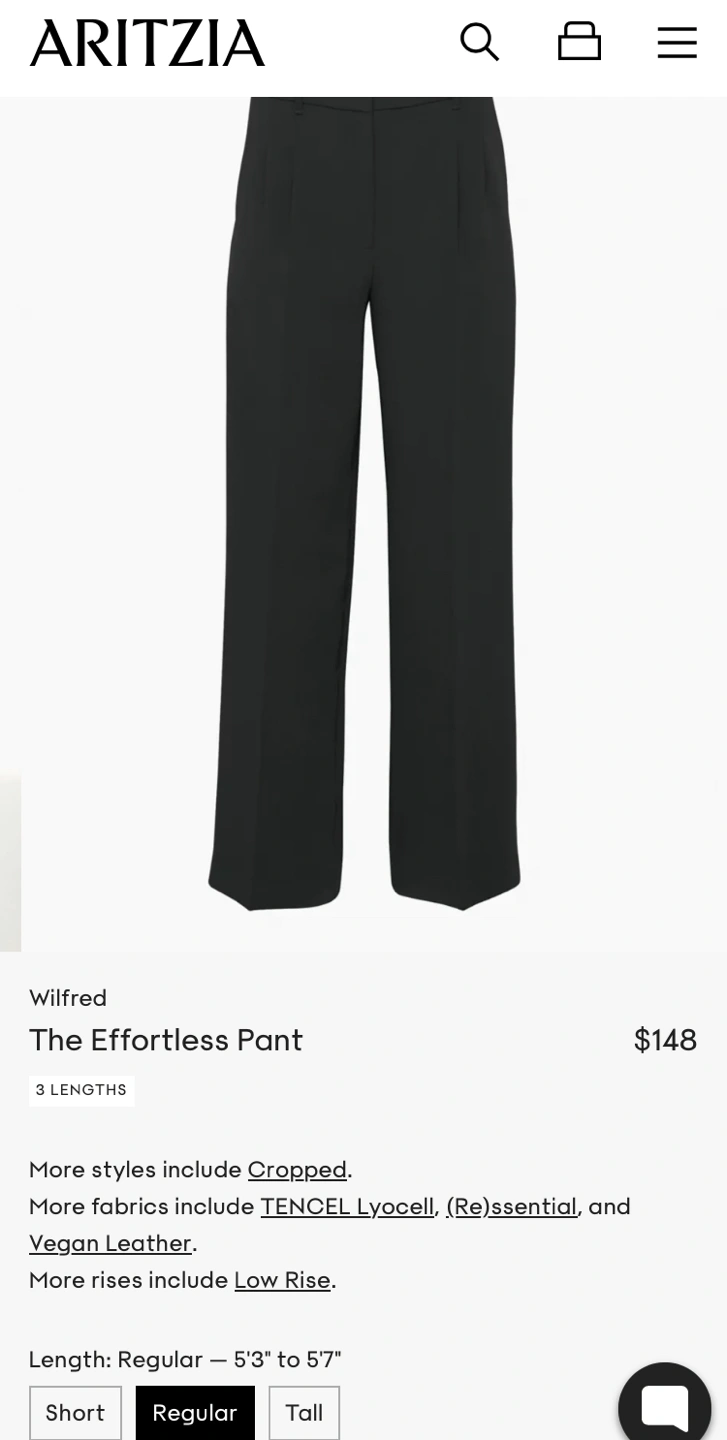Open the chat support bubble
This screenshot has width=727, height=1440.
pyautogui.click(x=664, y=1406)
